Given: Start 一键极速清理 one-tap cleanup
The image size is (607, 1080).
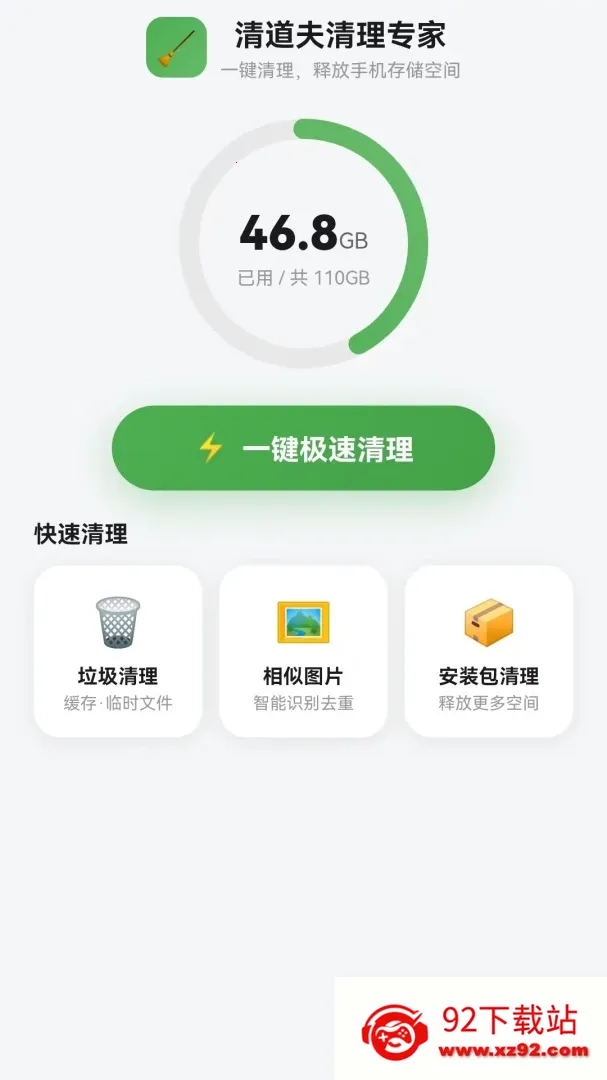Looking at the screenshot, I should coord(303,448).
